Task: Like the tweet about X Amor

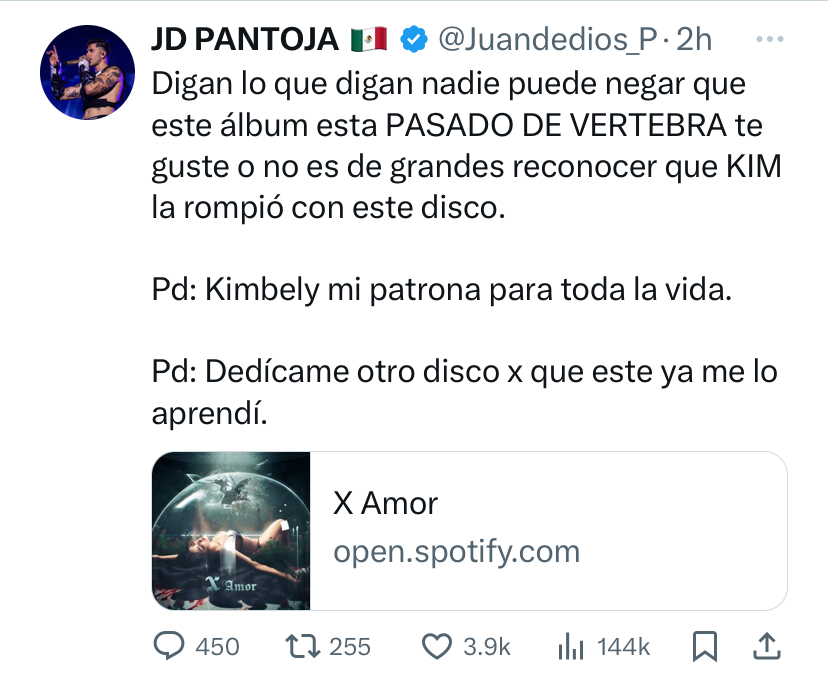Action: pyautogui.click(x=437, y=647)
